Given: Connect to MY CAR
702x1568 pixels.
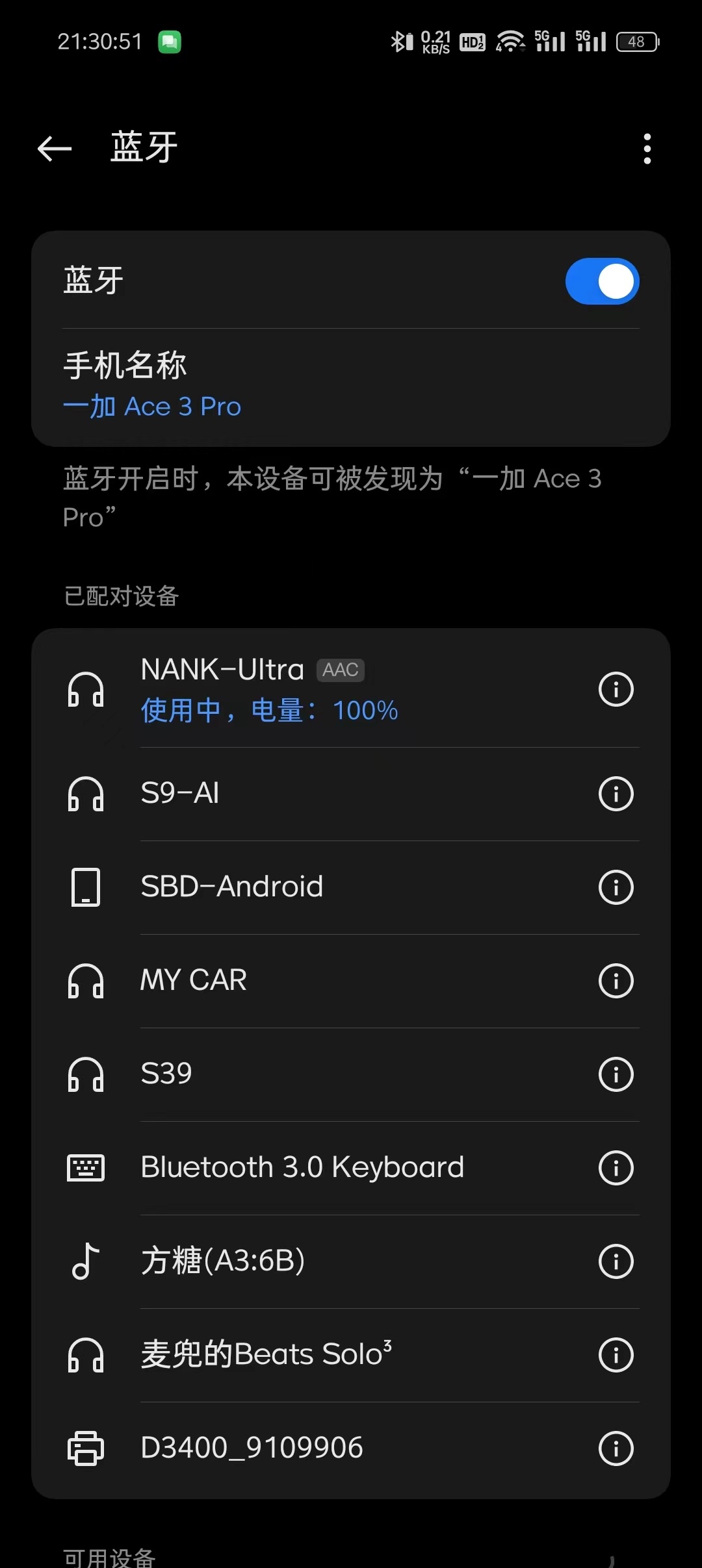Looking at the screenshot, I should tap(325, 980).
